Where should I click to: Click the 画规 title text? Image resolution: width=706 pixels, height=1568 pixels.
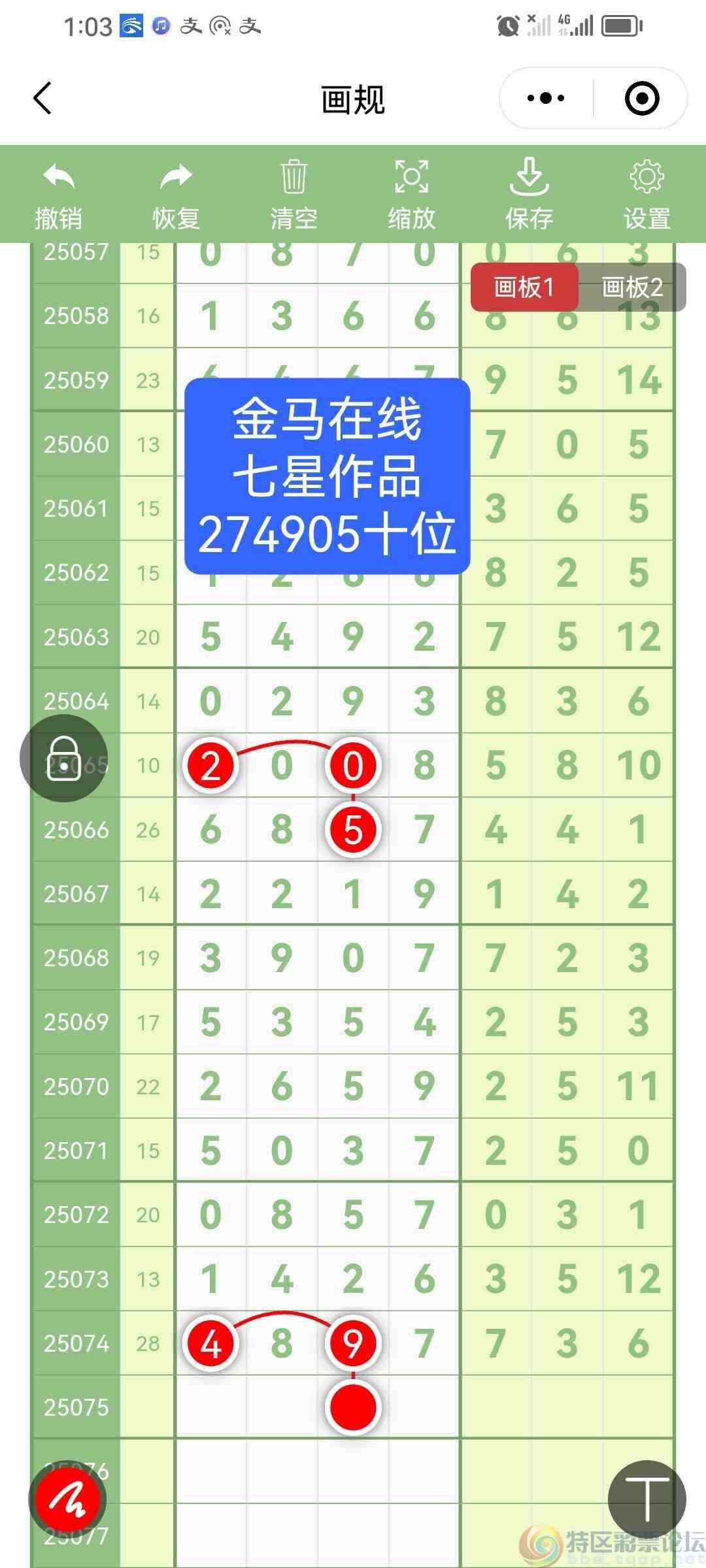click(x=353, y=98)
